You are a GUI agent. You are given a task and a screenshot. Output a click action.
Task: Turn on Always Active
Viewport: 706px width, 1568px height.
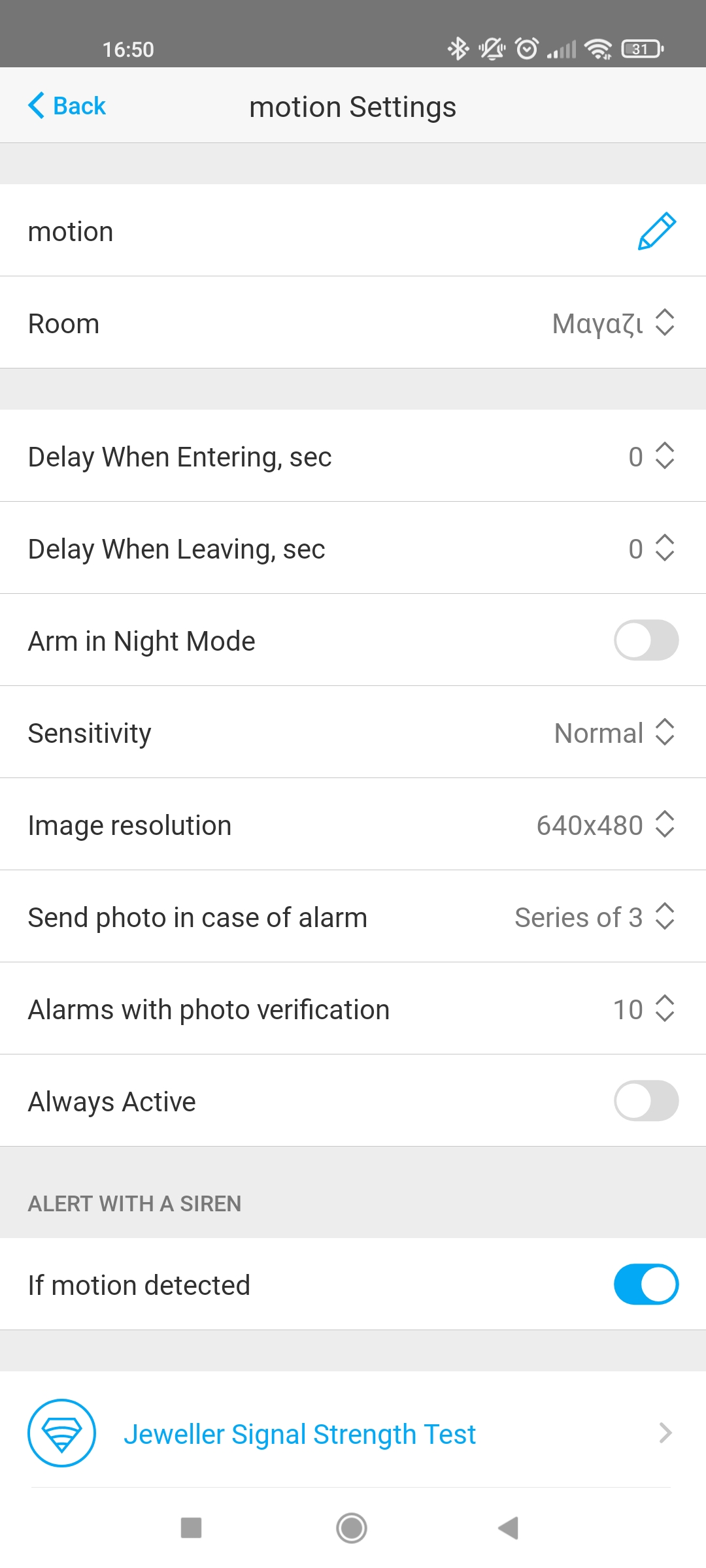tap(645, 1101)
